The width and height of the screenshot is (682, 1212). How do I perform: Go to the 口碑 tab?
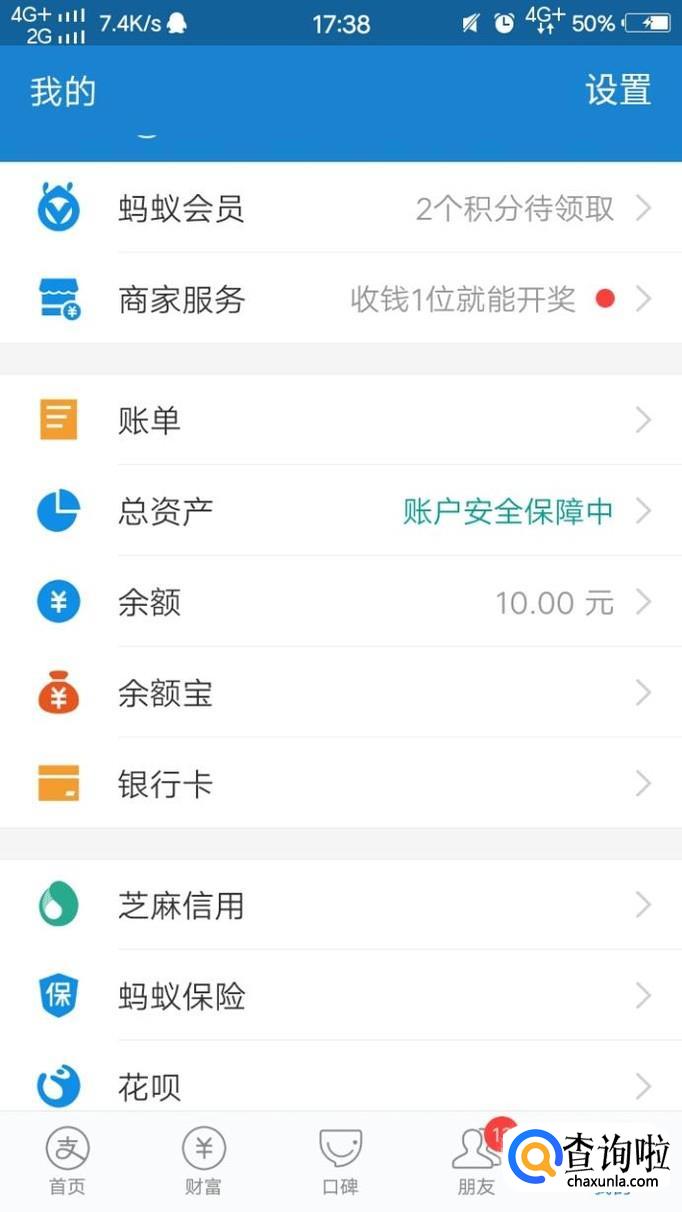[340, 1162]
